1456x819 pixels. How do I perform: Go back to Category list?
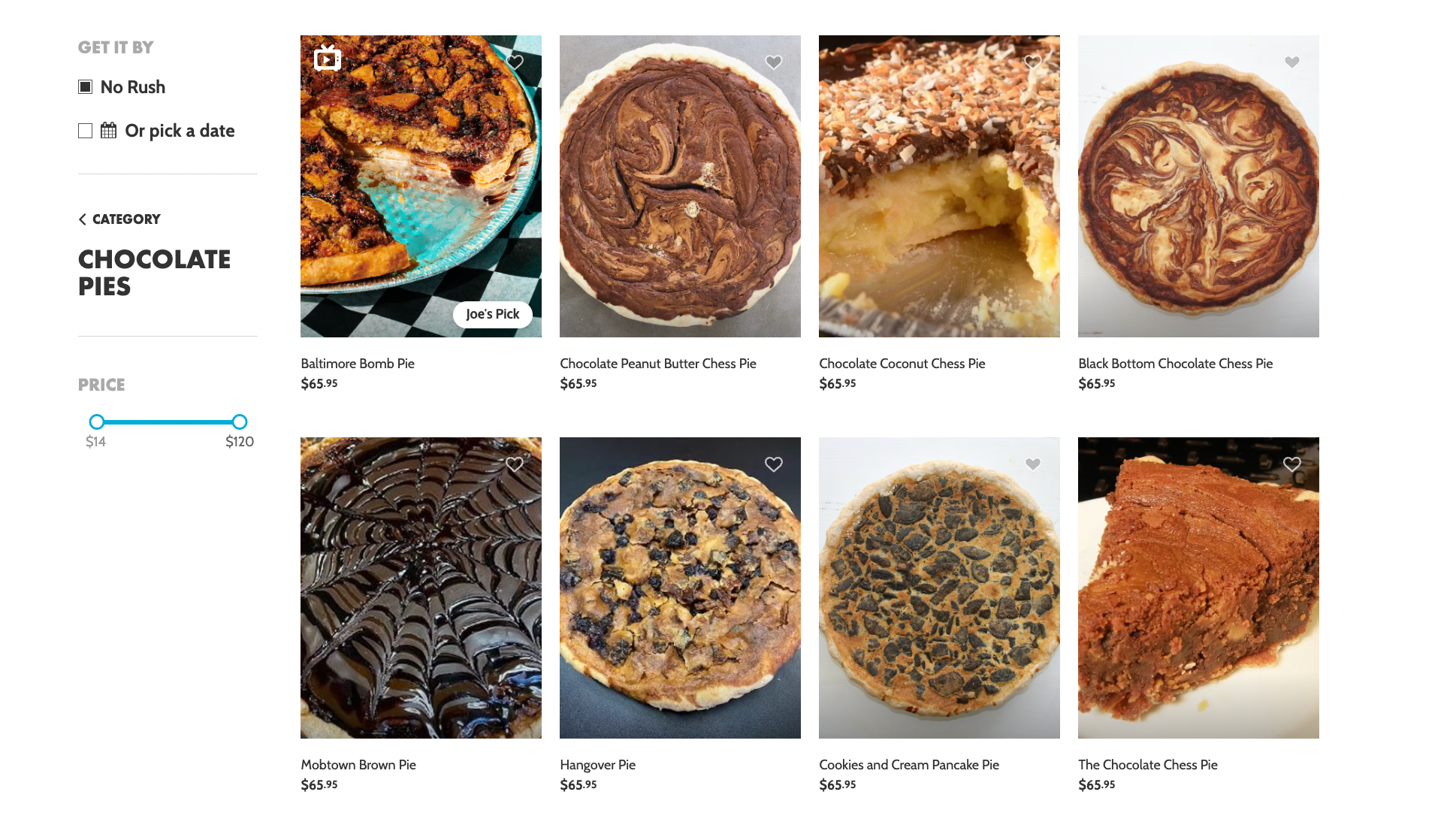click(119, 219)
